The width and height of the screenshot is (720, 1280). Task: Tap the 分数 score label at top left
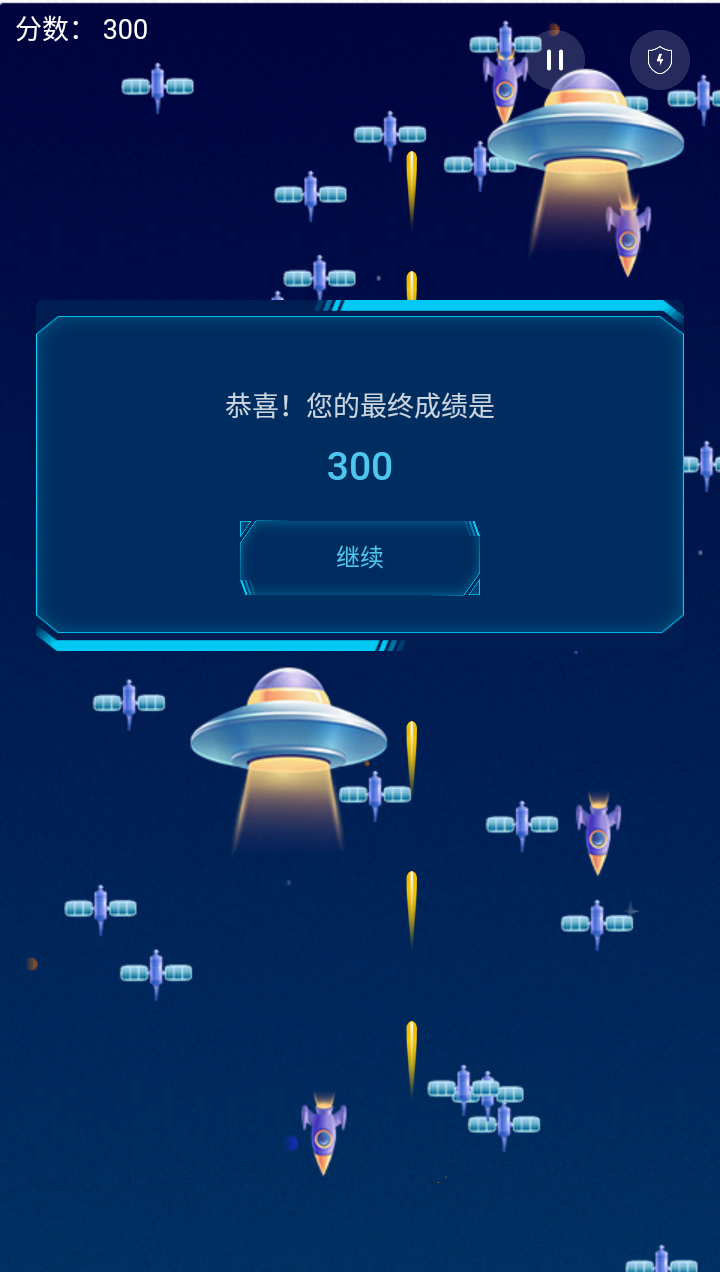click(x=45, y=30)
